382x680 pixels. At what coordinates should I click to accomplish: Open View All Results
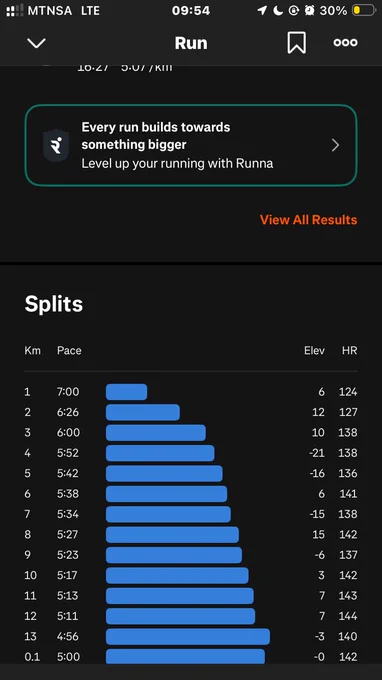click(308, 219)
